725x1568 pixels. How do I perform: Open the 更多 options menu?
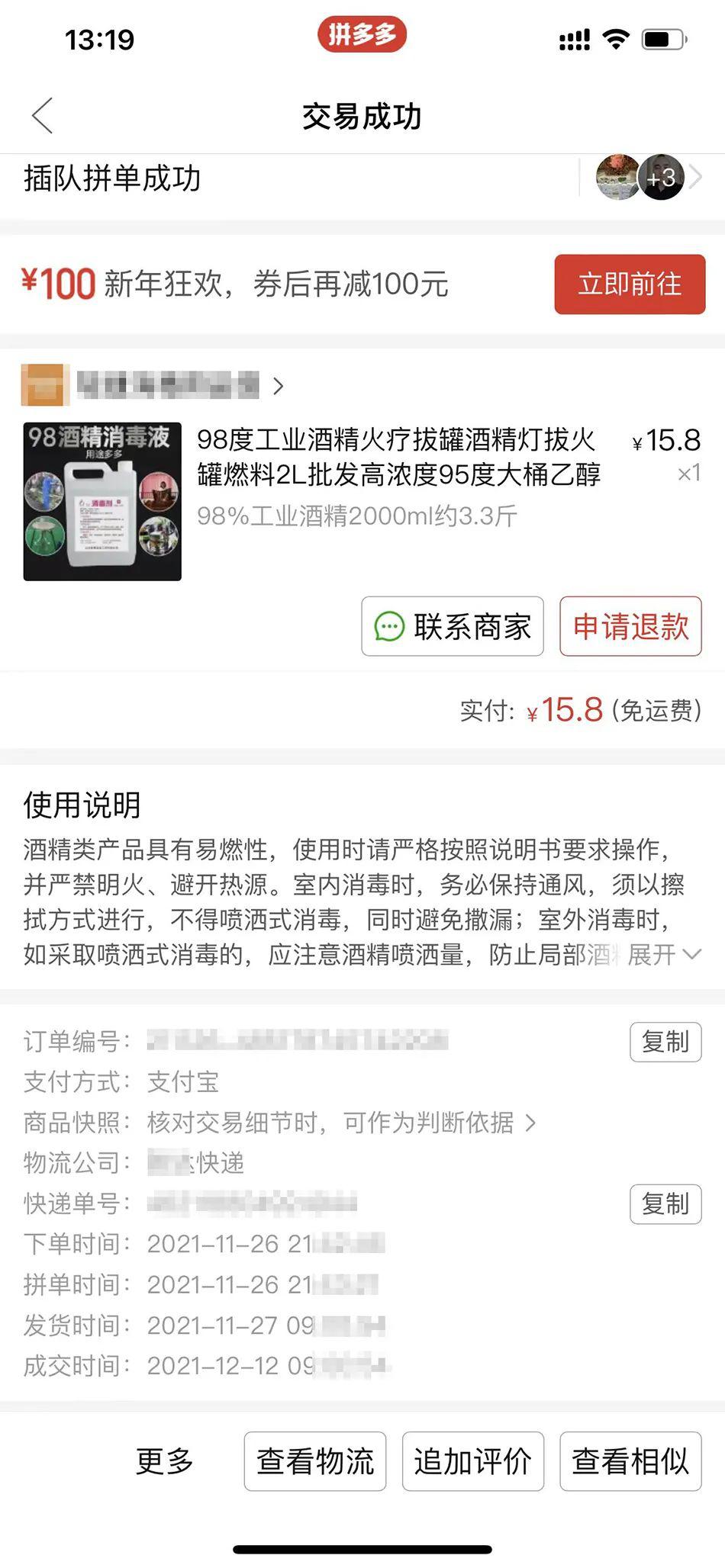coord(164,1461)
